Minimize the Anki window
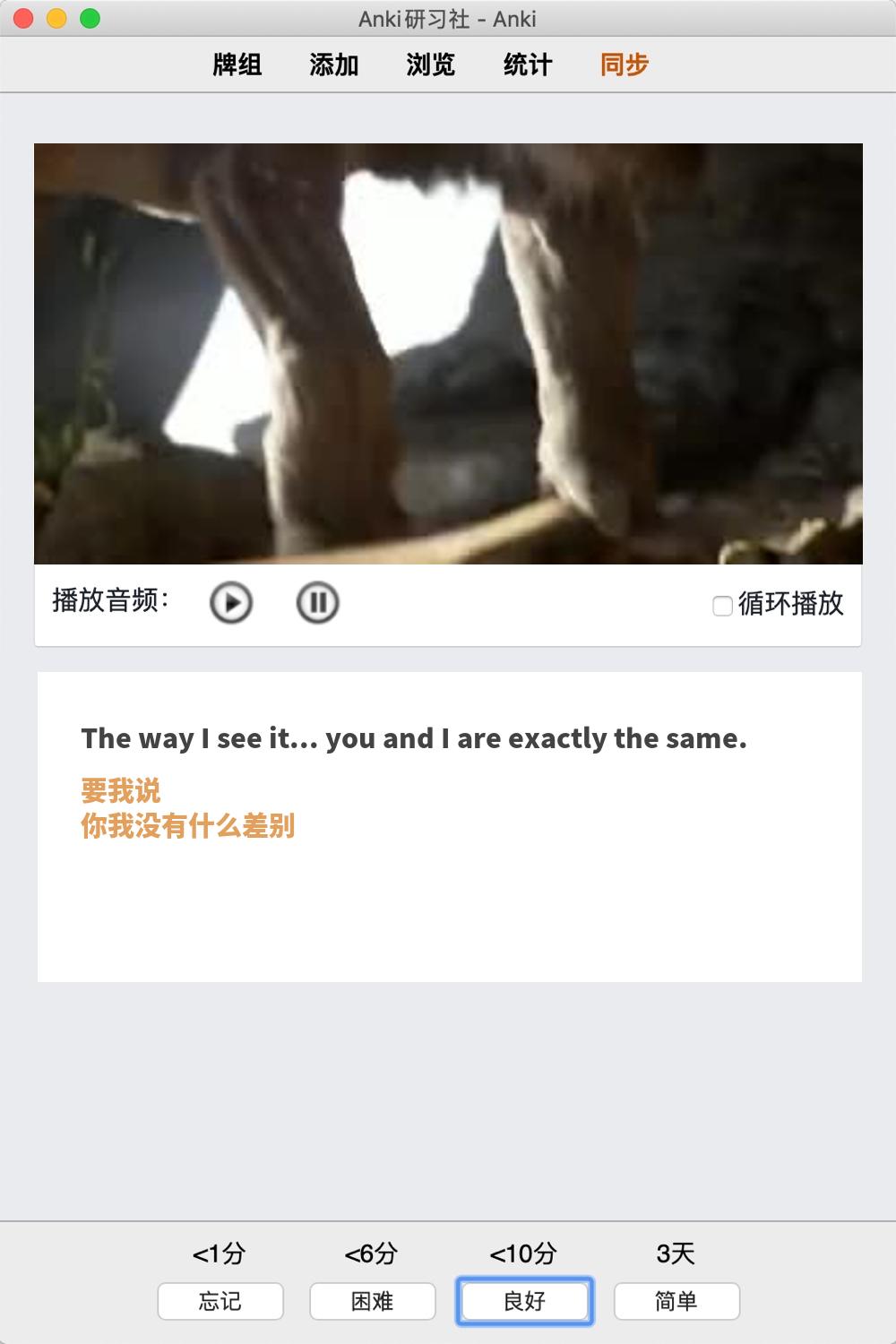The width and height of the screenshot is (896, 1344). pos(56,19)
